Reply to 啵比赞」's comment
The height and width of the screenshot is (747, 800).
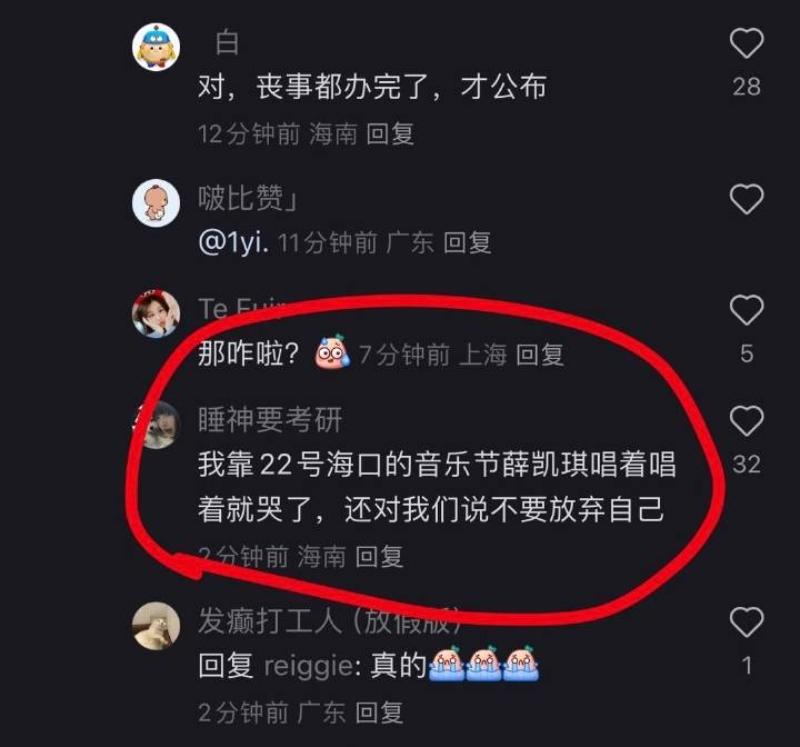[x=467, y=242]
